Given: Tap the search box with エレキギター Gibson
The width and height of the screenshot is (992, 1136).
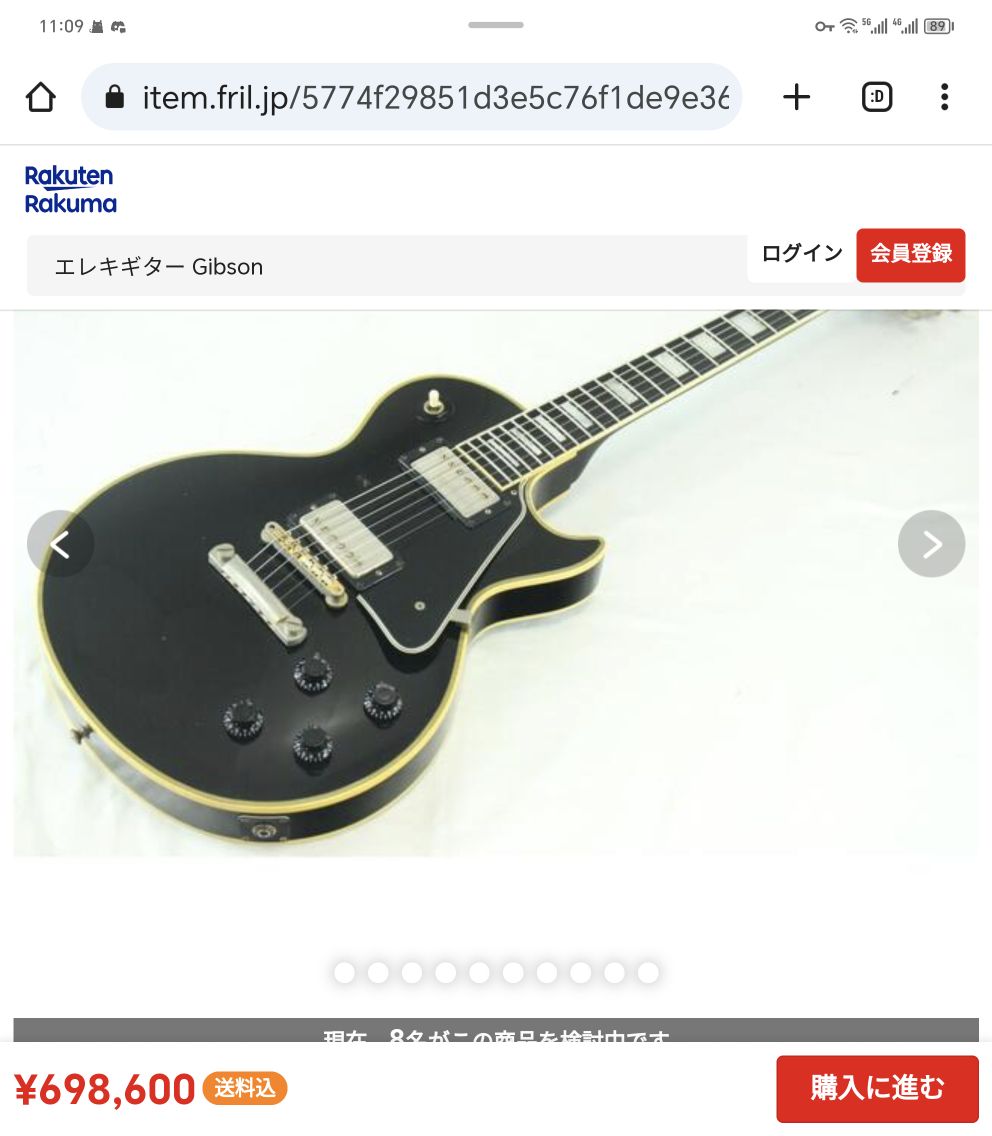Looking at the screenshot, I should point(385,266).
